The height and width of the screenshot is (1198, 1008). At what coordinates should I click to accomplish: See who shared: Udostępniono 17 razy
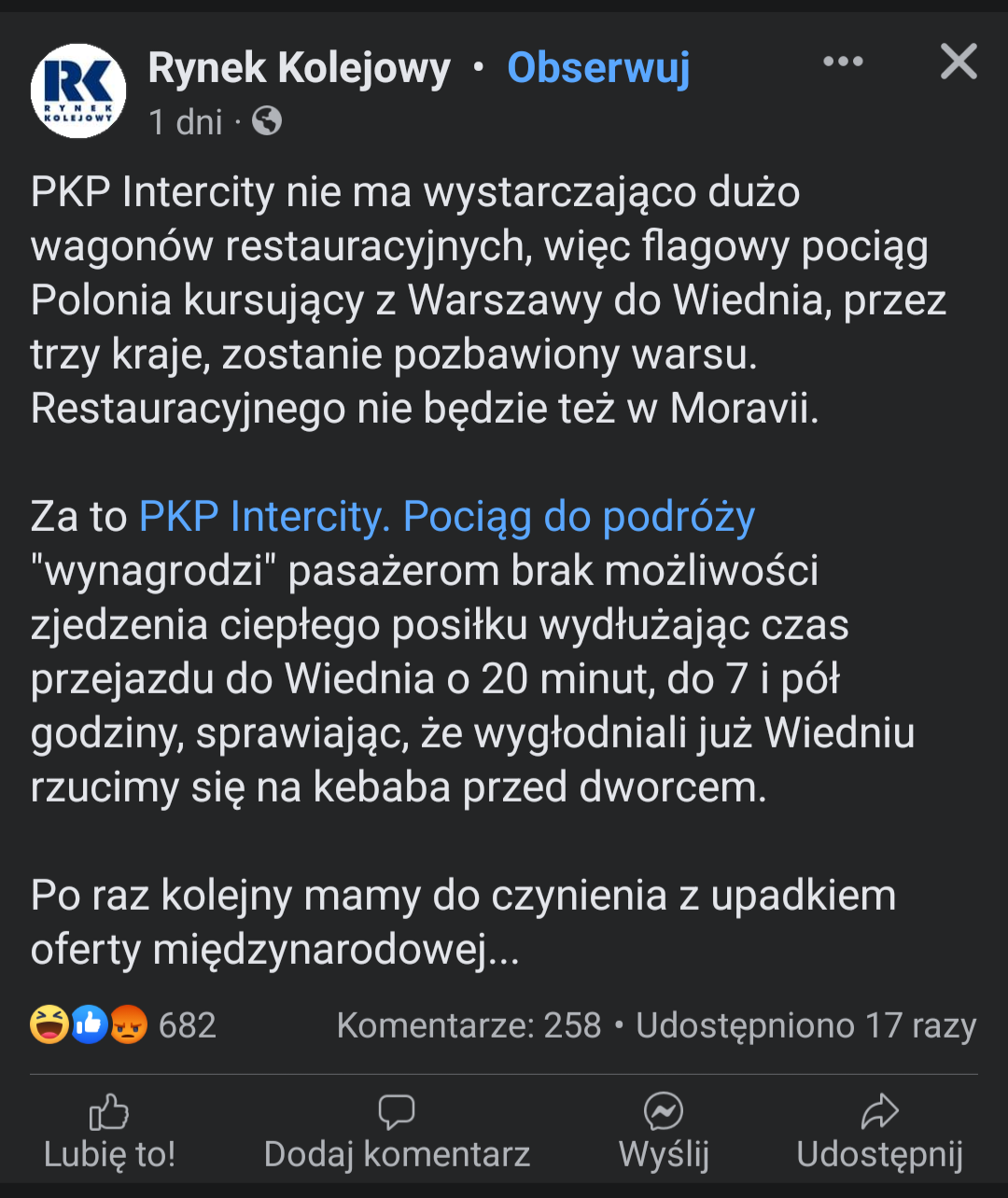805,1025
